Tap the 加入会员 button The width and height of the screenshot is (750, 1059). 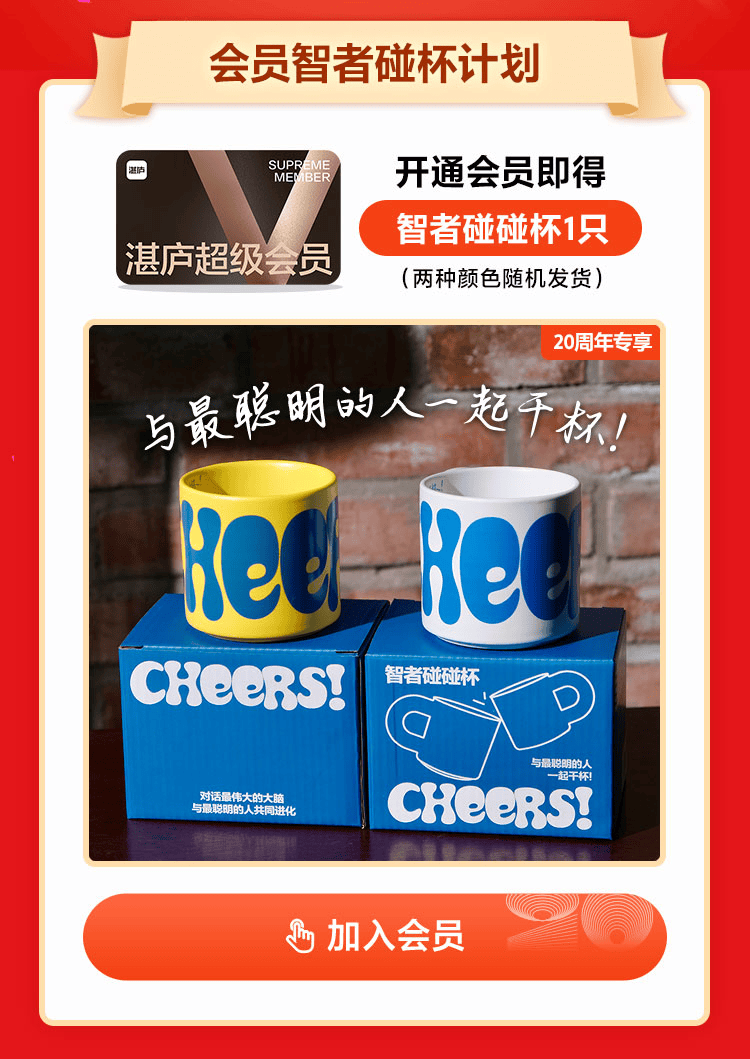tap(374, 936)
